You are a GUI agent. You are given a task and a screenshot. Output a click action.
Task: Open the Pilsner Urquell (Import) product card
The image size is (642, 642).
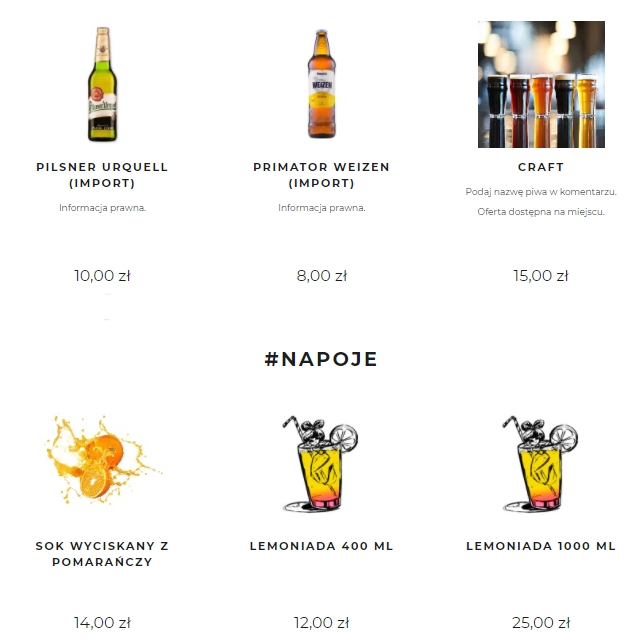pos(102,175)
